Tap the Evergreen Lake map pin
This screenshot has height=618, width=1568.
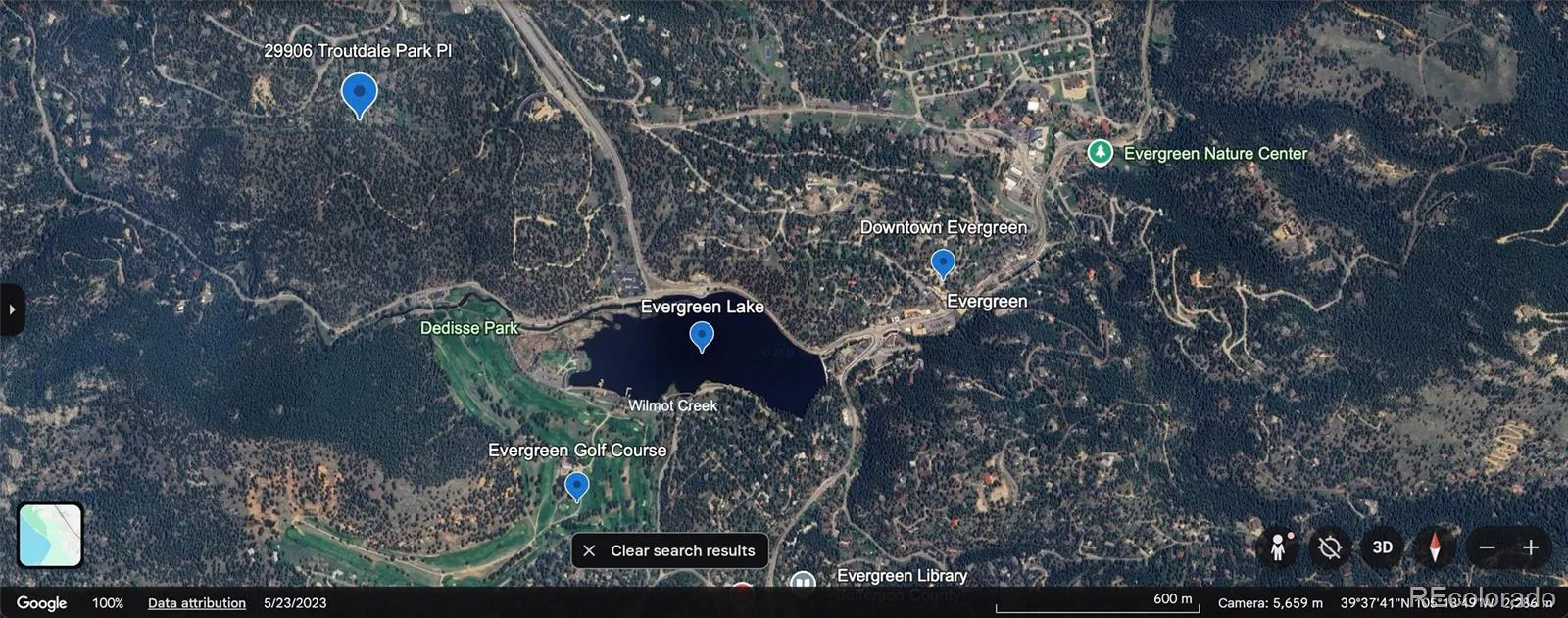coord(702,335)
